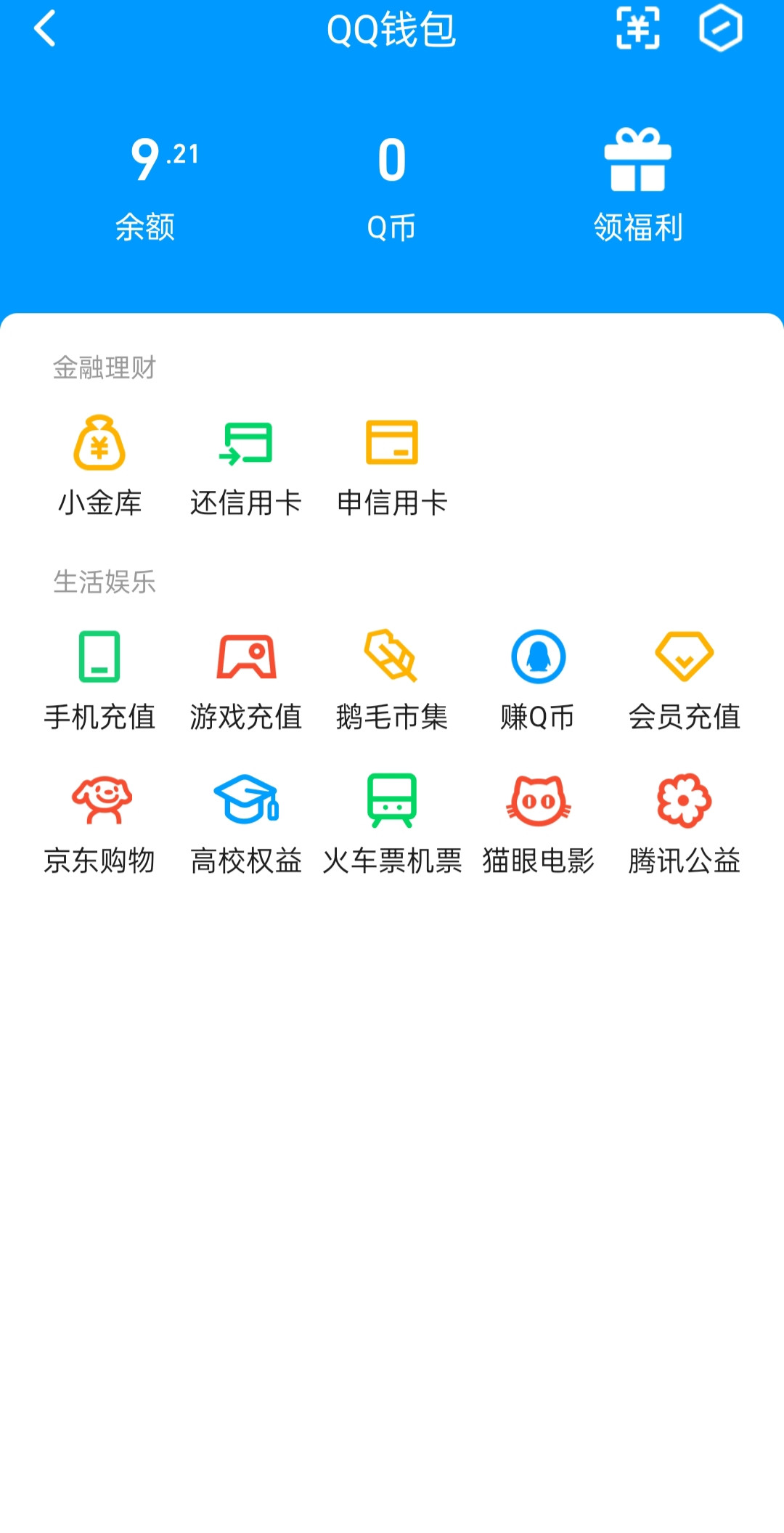Image resolution: width=784 pixels, height=1533 pixels.
Task: Visit 鹅毛市集
Action: click(x=392, y=680)
